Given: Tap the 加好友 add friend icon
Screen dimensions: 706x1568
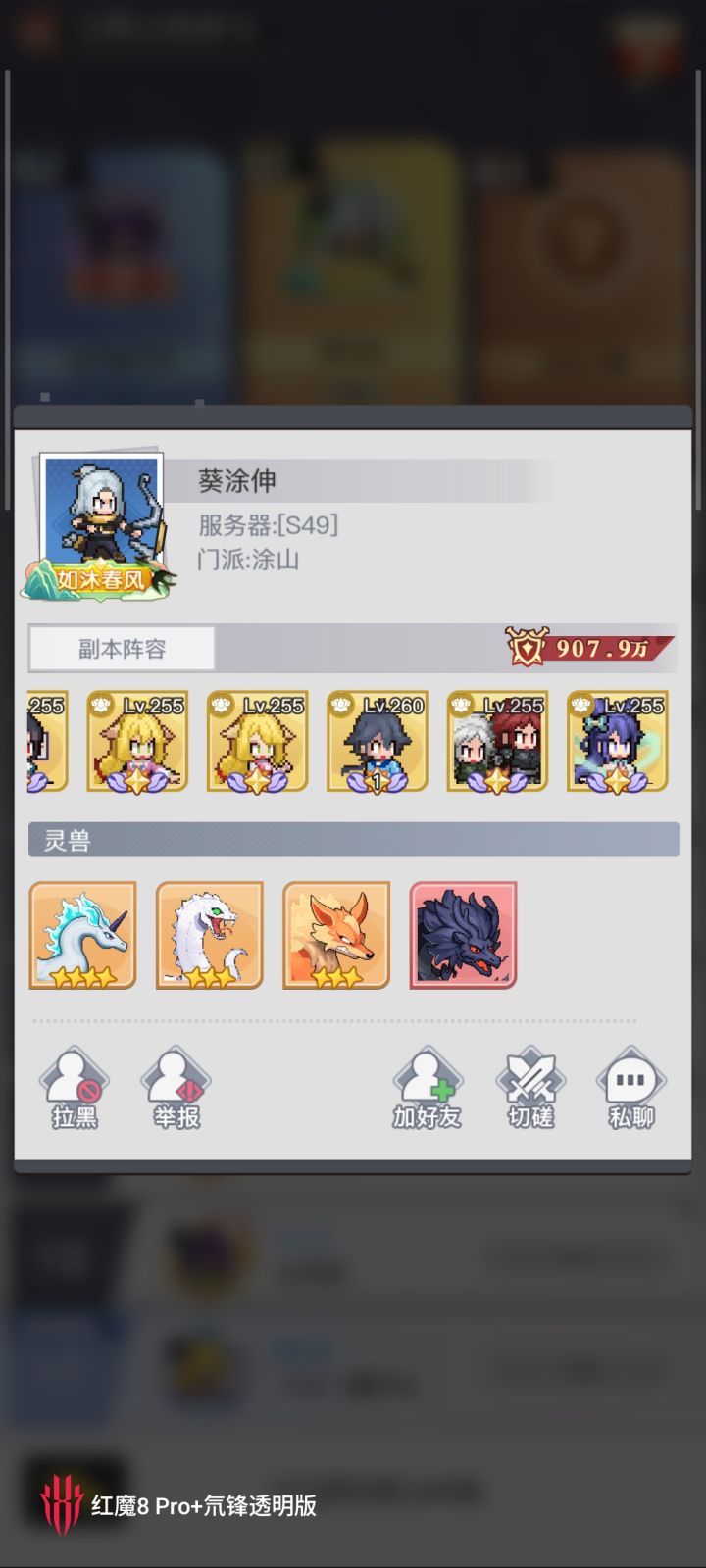Looking at the screenshot, I should pos(426,1078).
